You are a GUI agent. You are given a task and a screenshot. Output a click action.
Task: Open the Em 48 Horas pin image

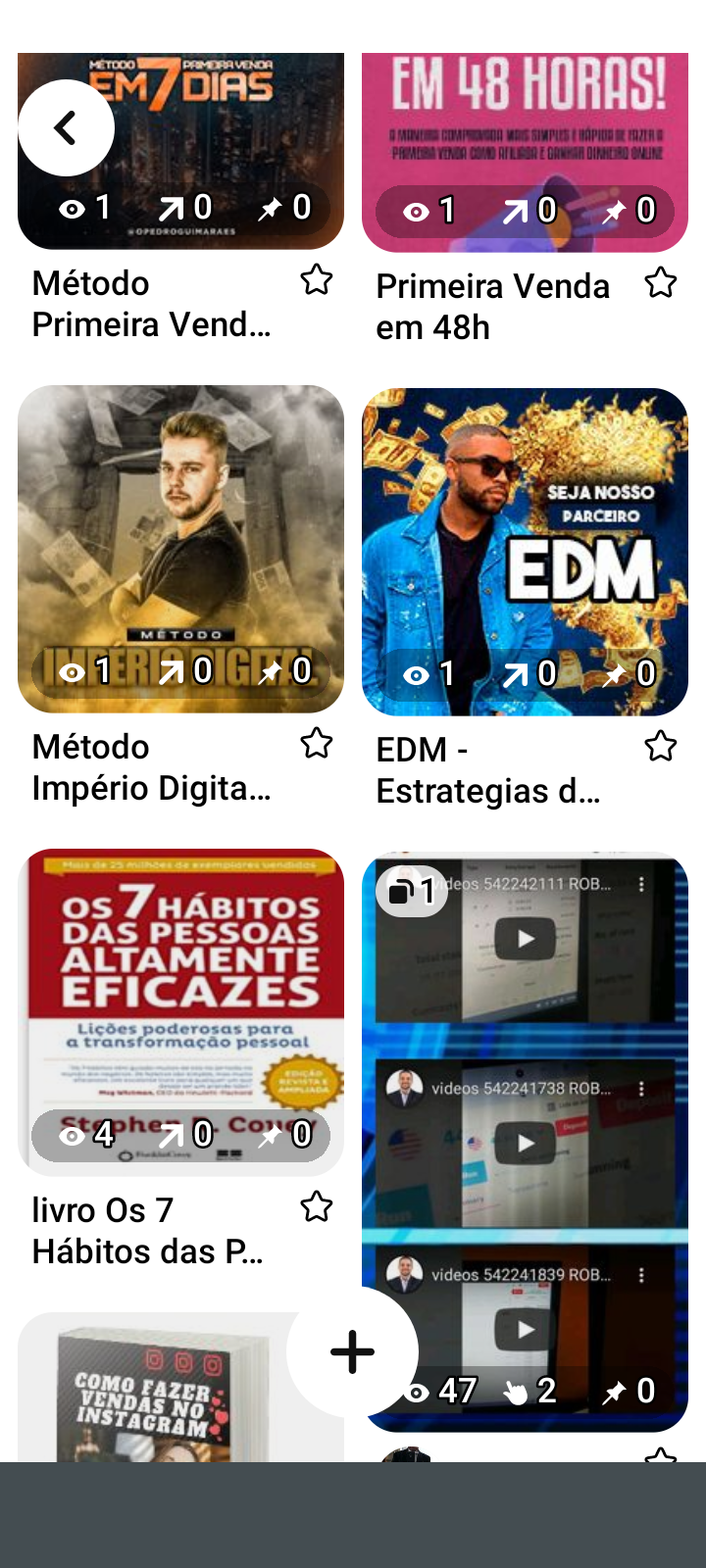pyautogui.click(x=525, y=127)
